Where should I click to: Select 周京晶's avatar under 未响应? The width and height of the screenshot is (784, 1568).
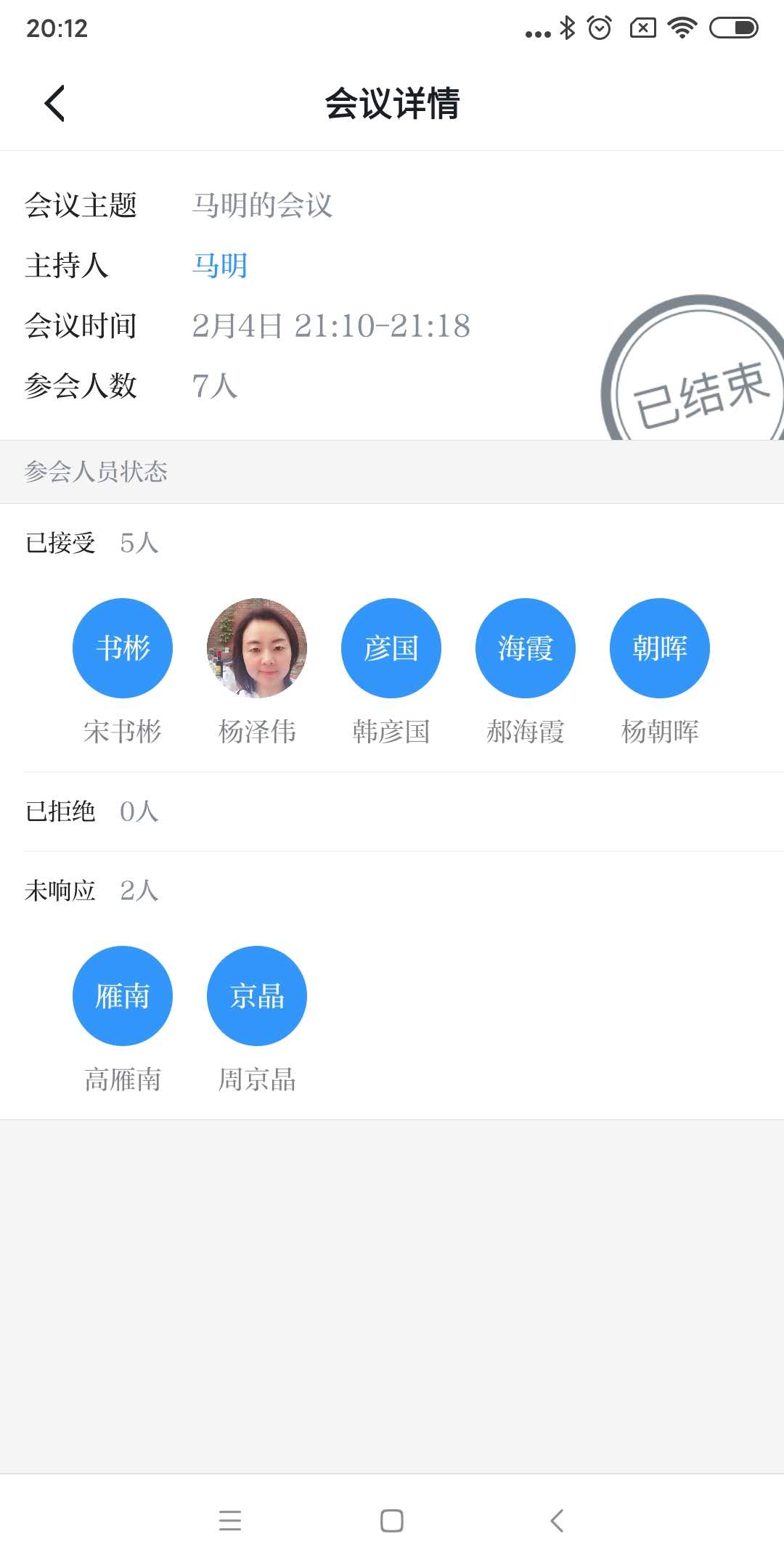(257, 995)
